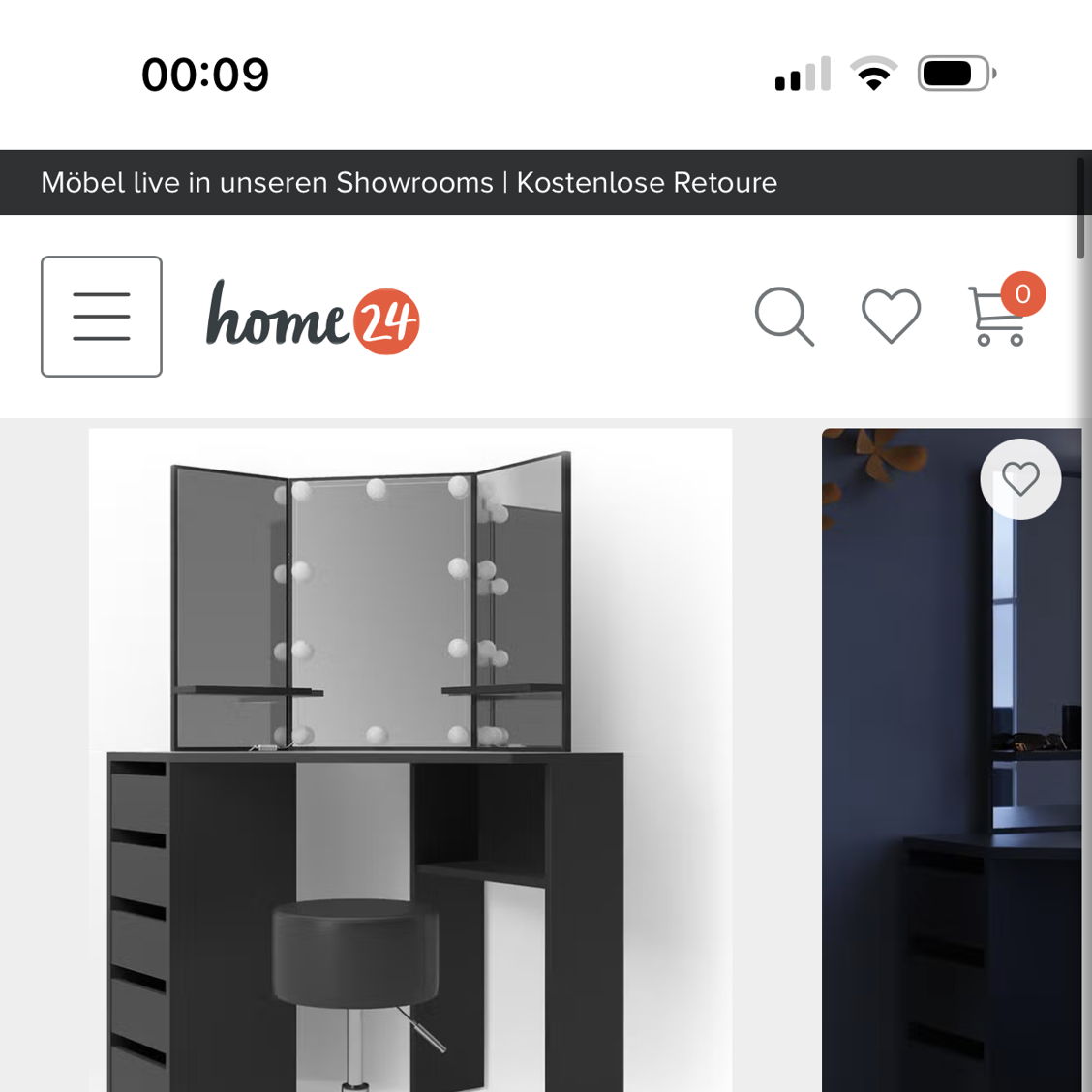The image size is (1092, 1092).
Task: Open the shopping cart
Action: click(999, 317)
